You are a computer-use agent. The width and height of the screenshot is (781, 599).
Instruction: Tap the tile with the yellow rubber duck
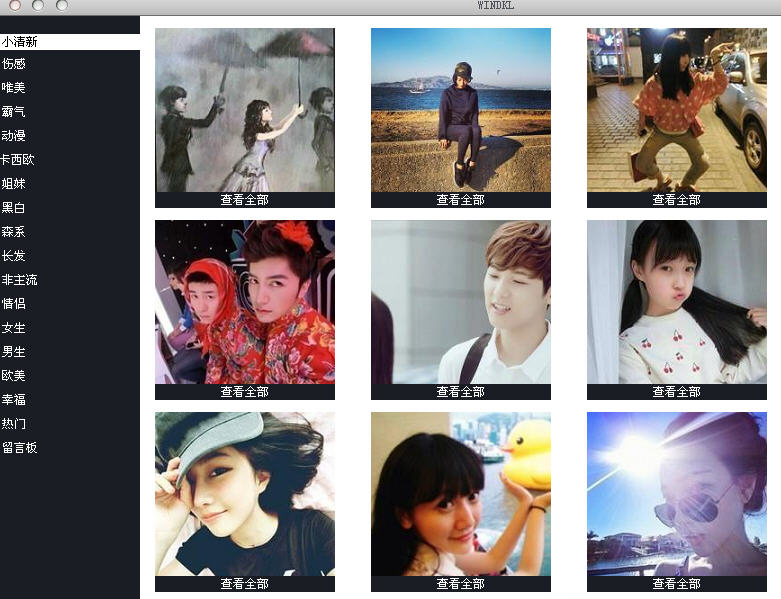(461, 494)
